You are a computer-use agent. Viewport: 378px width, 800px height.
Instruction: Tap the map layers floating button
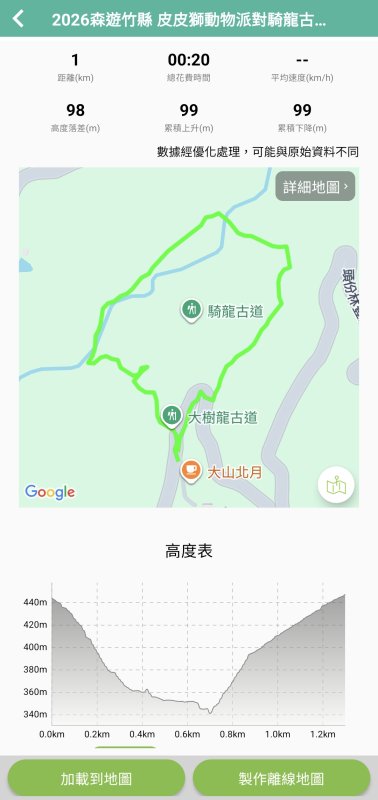point(336,486)
